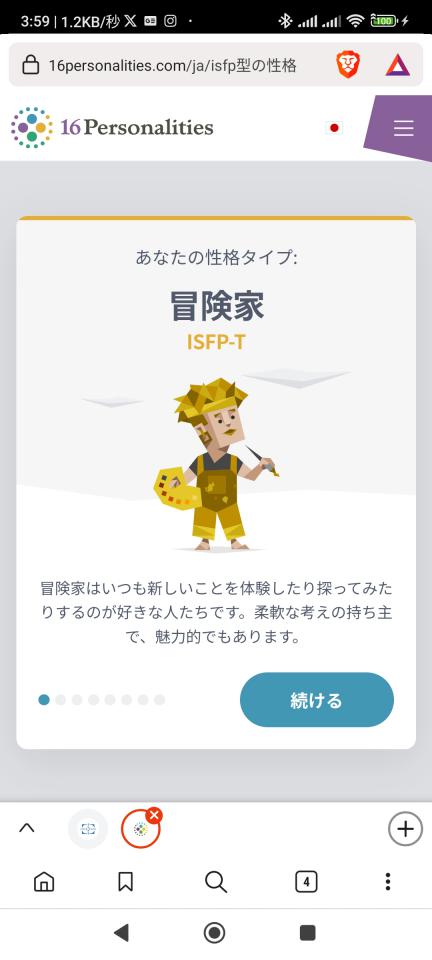Open the browser three-dot menu
Image resolution: width=432 pixels, height=960 pixels.
click(387, 882)
